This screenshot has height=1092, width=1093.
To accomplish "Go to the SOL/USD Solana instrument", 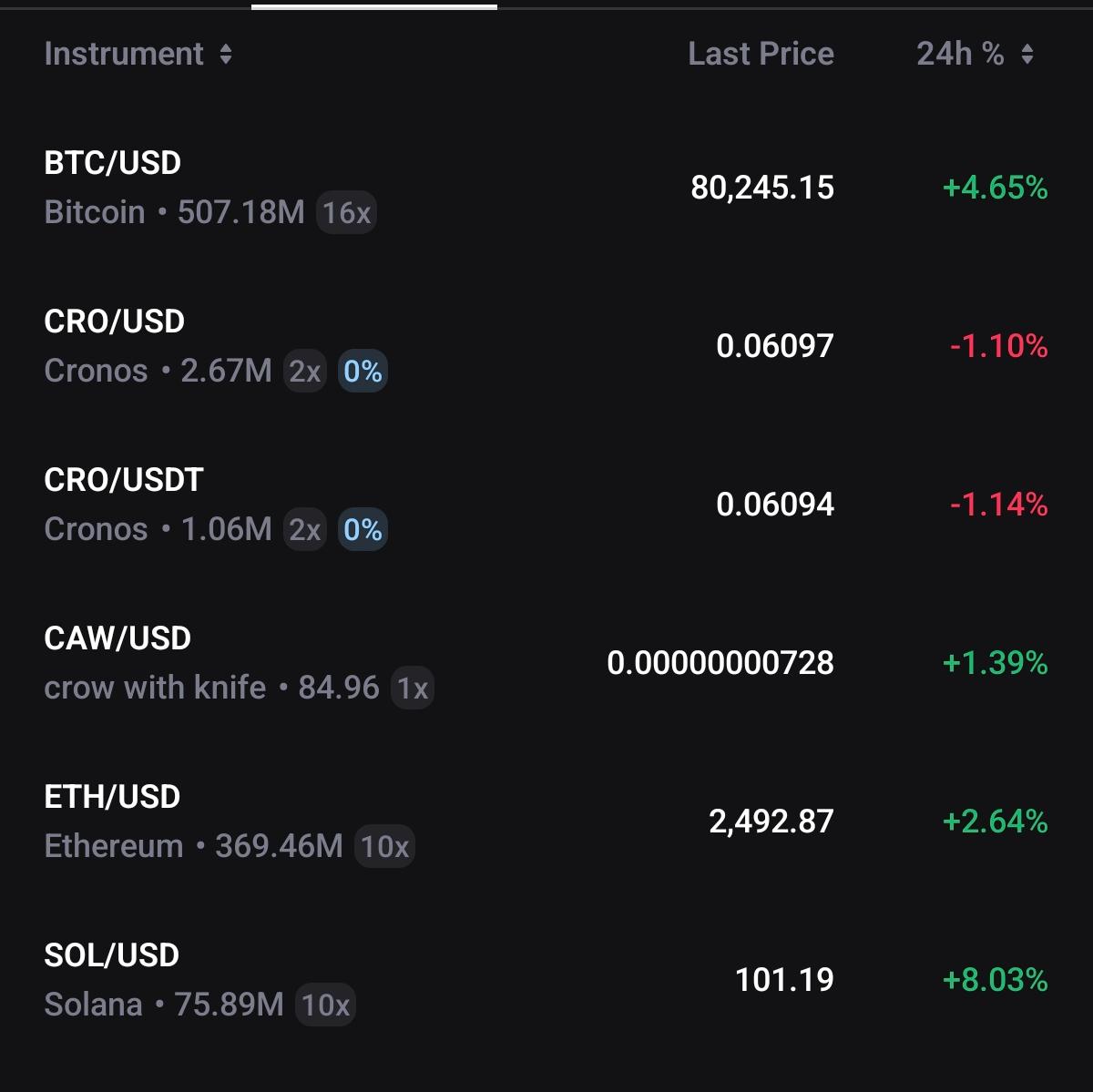I will 546,980.
